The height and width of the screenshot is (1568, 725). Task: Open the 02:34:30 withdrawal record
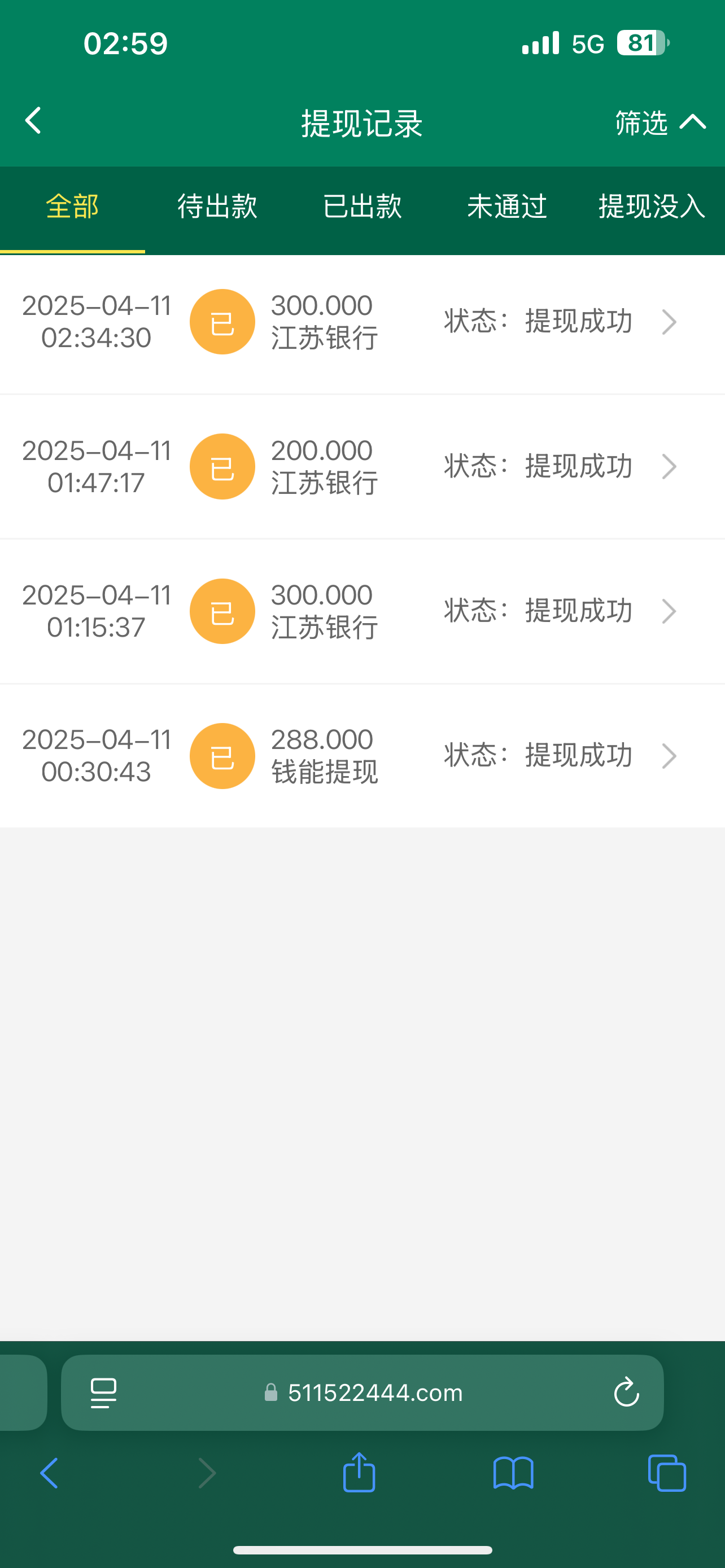click(362, 322)
